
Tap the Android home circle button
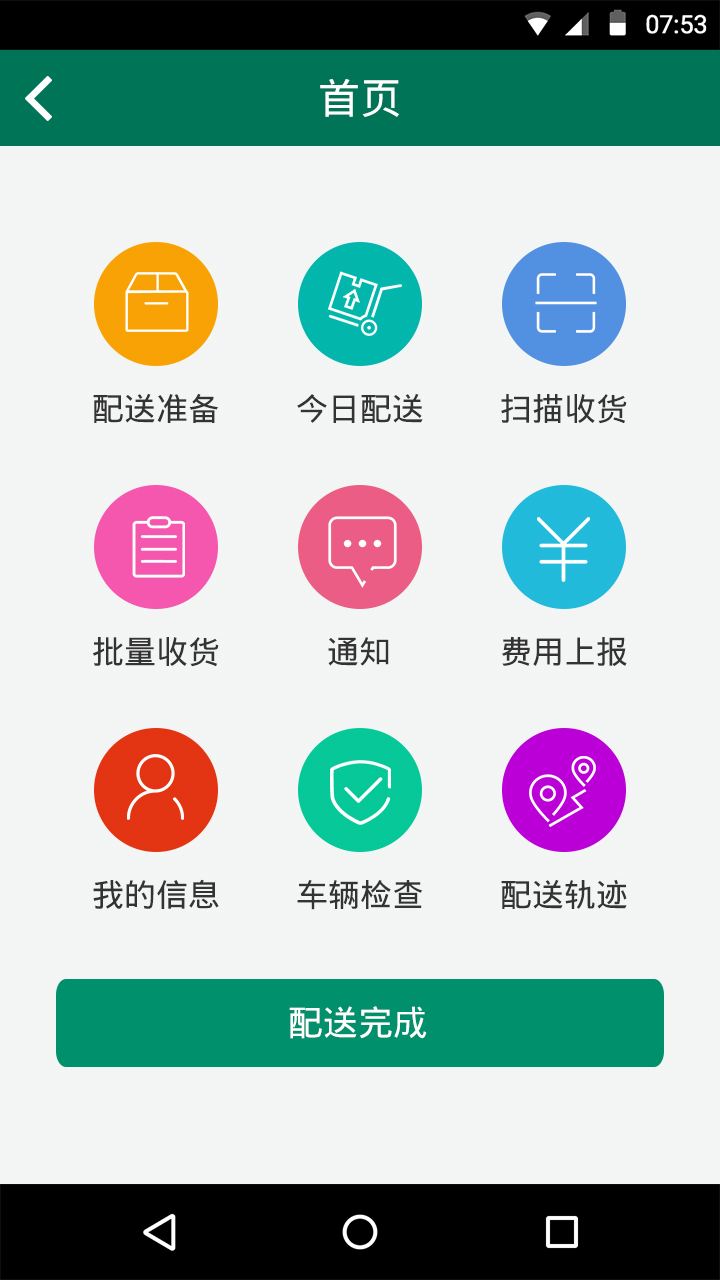pos(360,1235)
